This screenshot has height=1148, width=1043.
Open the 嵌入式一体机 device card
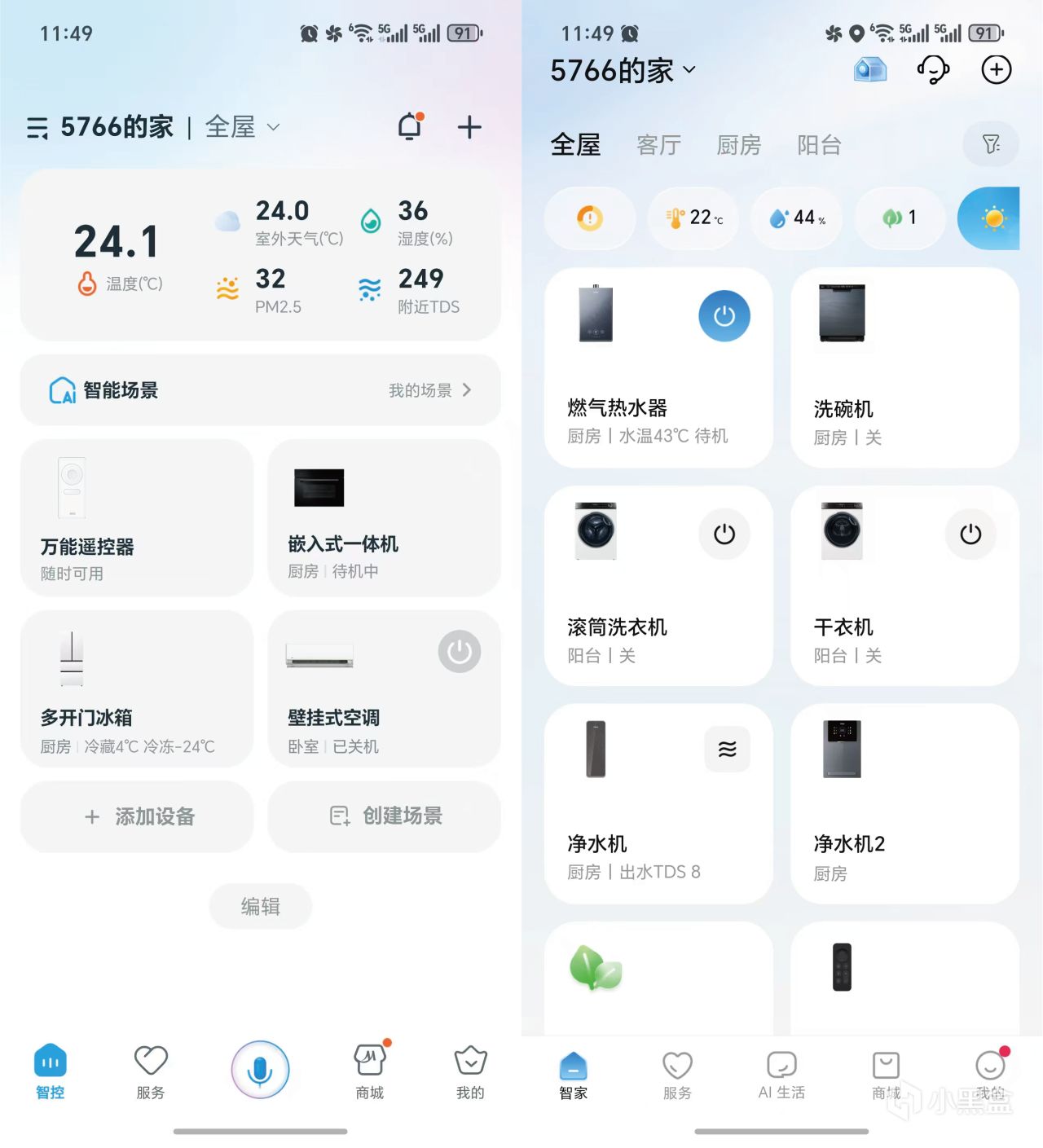pyautogui.click(x=385, y=518)
